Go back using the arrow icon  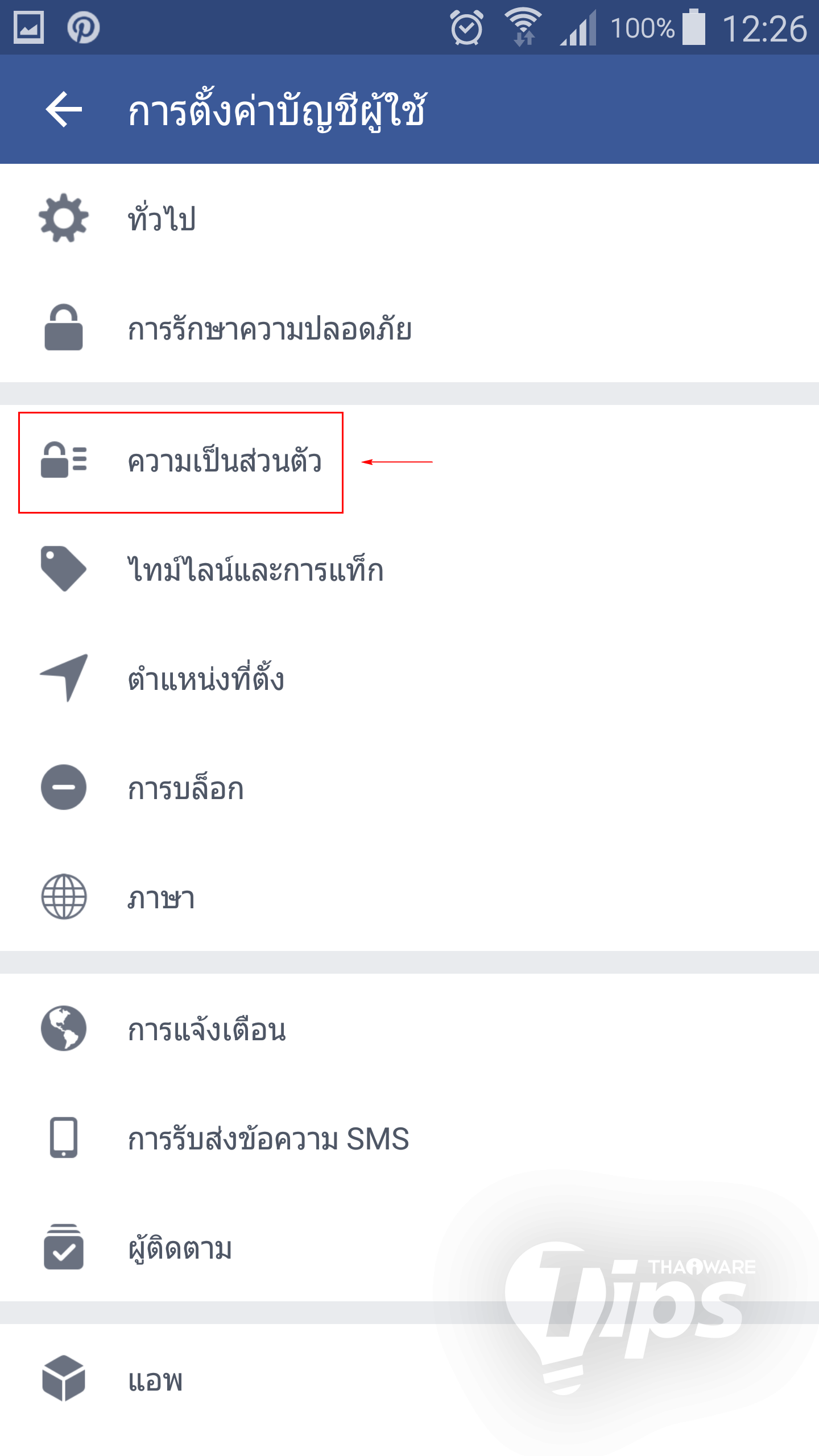pos(64,109)
